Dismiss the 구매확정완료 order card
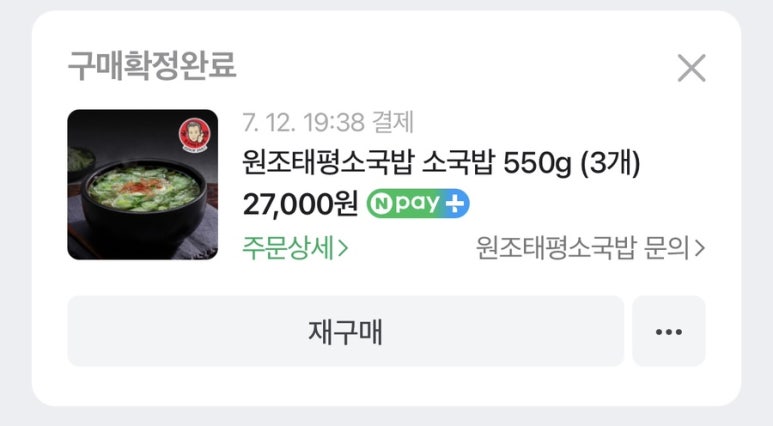This screenshot has width=773, height=426. pos(691,68)
